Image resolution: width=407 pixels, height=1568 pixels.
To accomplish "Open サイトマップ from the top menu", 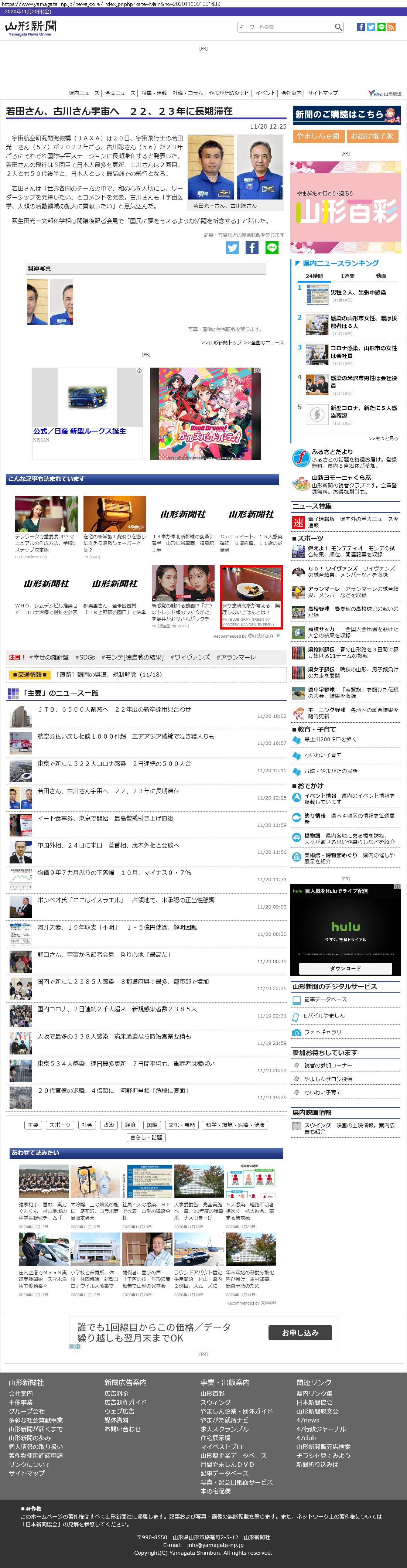I will click(x=322, y=93).
